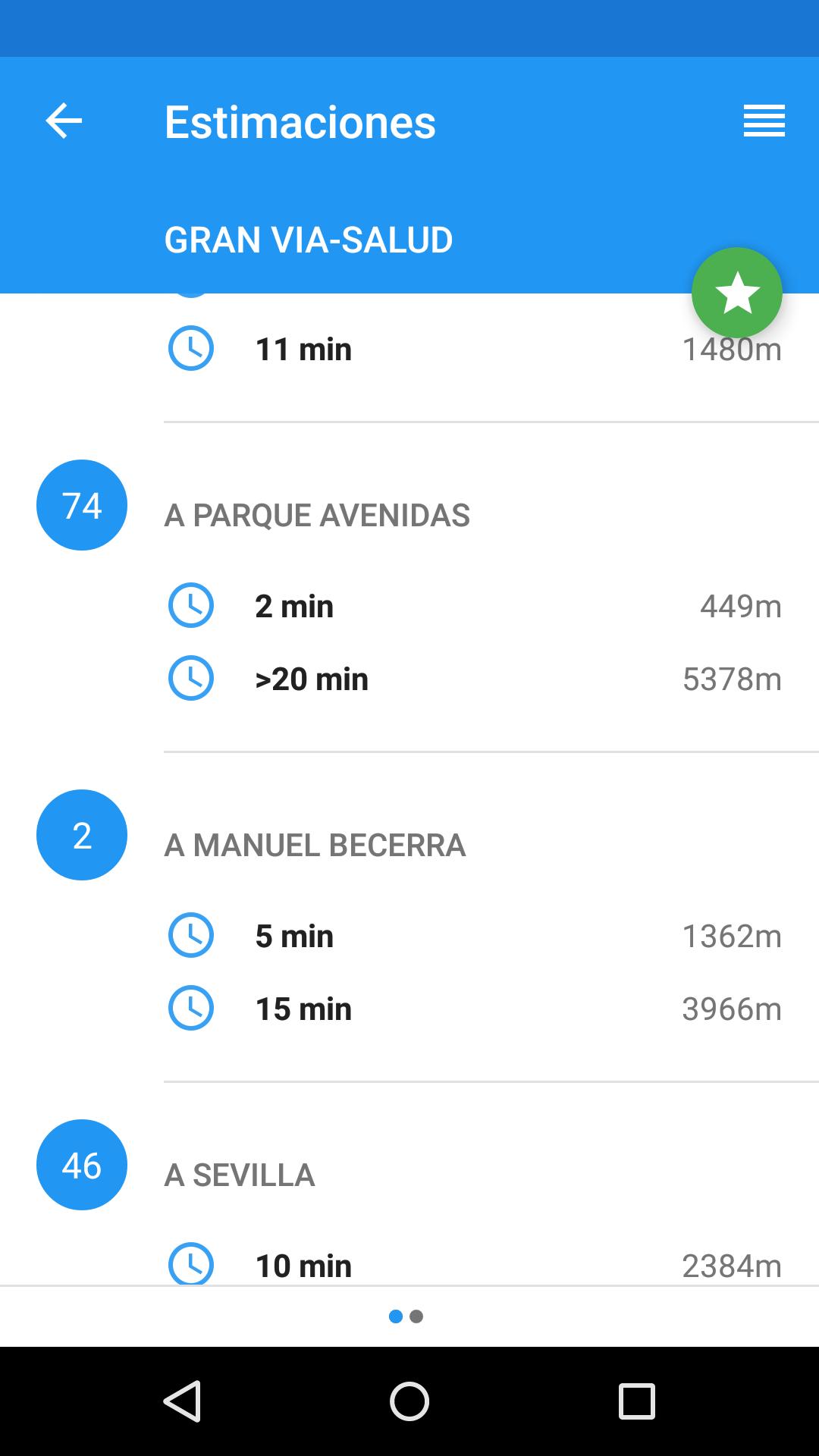Click the clock icon beside 2 min
Image resolution: width=819 pixels, height=1456 pixels.
click(191, 605)
